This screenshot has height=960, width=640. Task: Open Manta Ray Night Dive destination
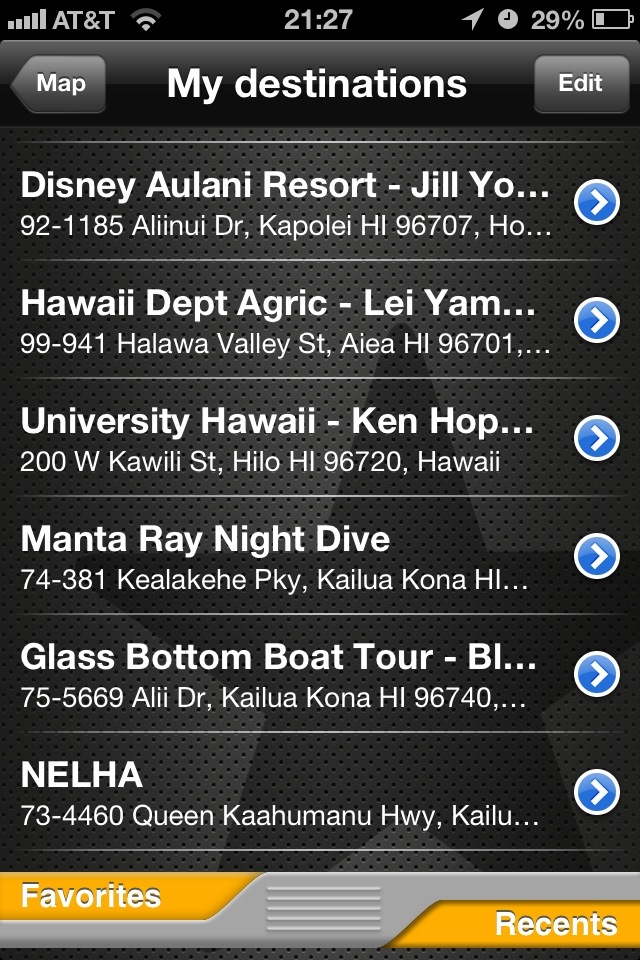(x=286, y=557)
